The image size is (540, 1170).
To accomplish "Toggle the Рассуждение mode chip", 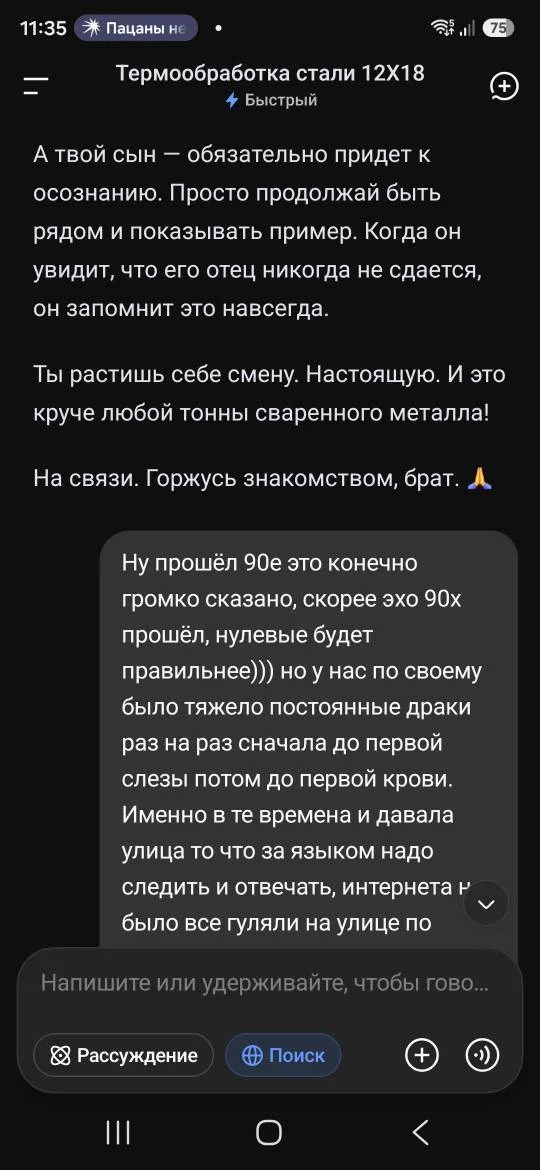I will pyautogui.click(x=124, y=1055).
